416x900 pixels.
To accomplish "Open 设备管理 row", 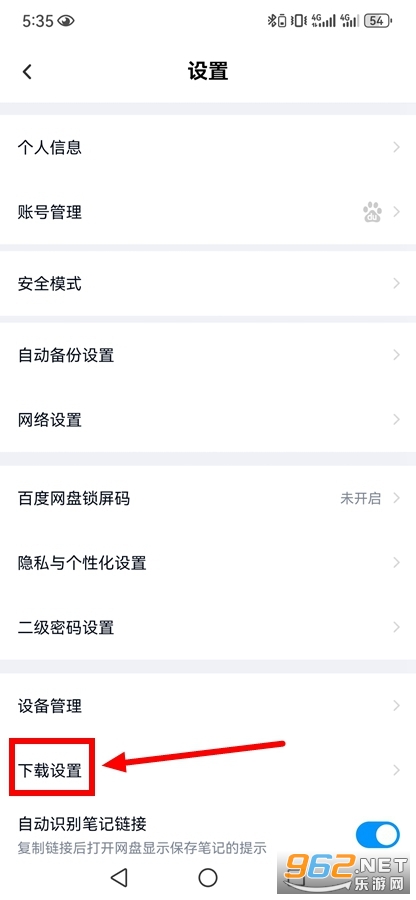I will click(x=208, y=705).
